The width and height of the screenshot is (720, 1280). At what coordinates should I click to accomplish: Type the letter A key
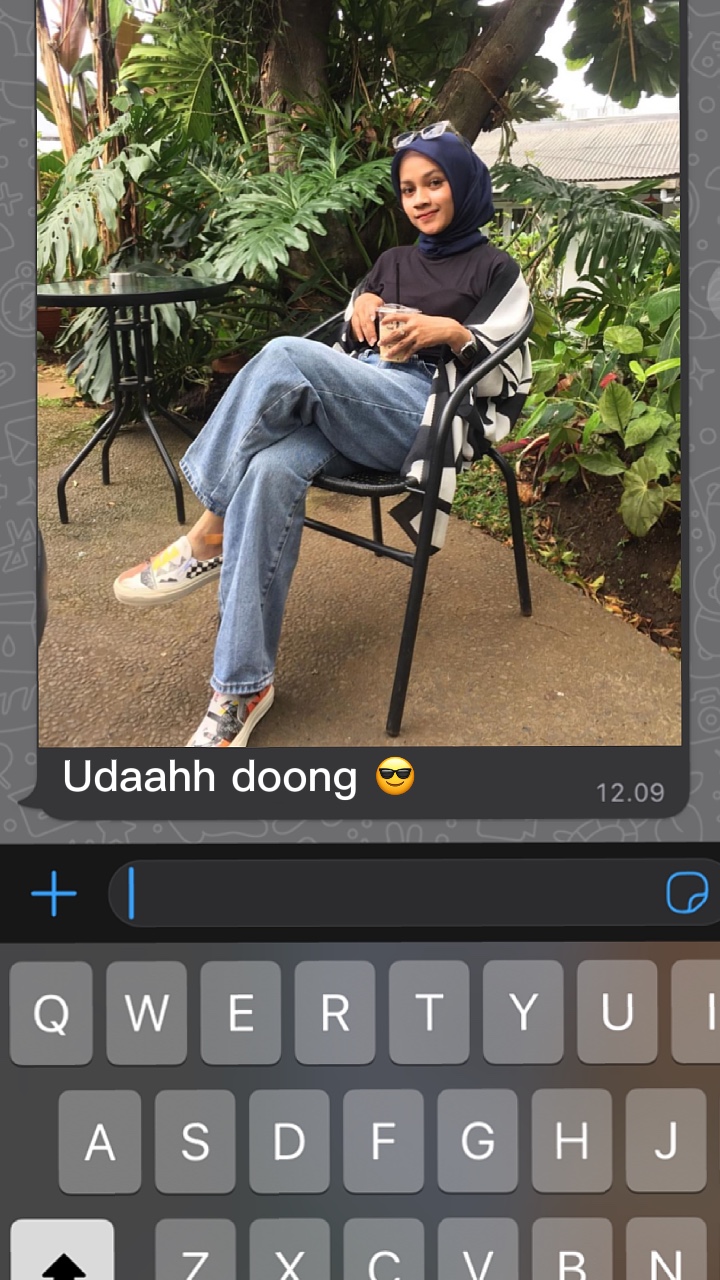pyautogui.click(x=99, y=1141)
